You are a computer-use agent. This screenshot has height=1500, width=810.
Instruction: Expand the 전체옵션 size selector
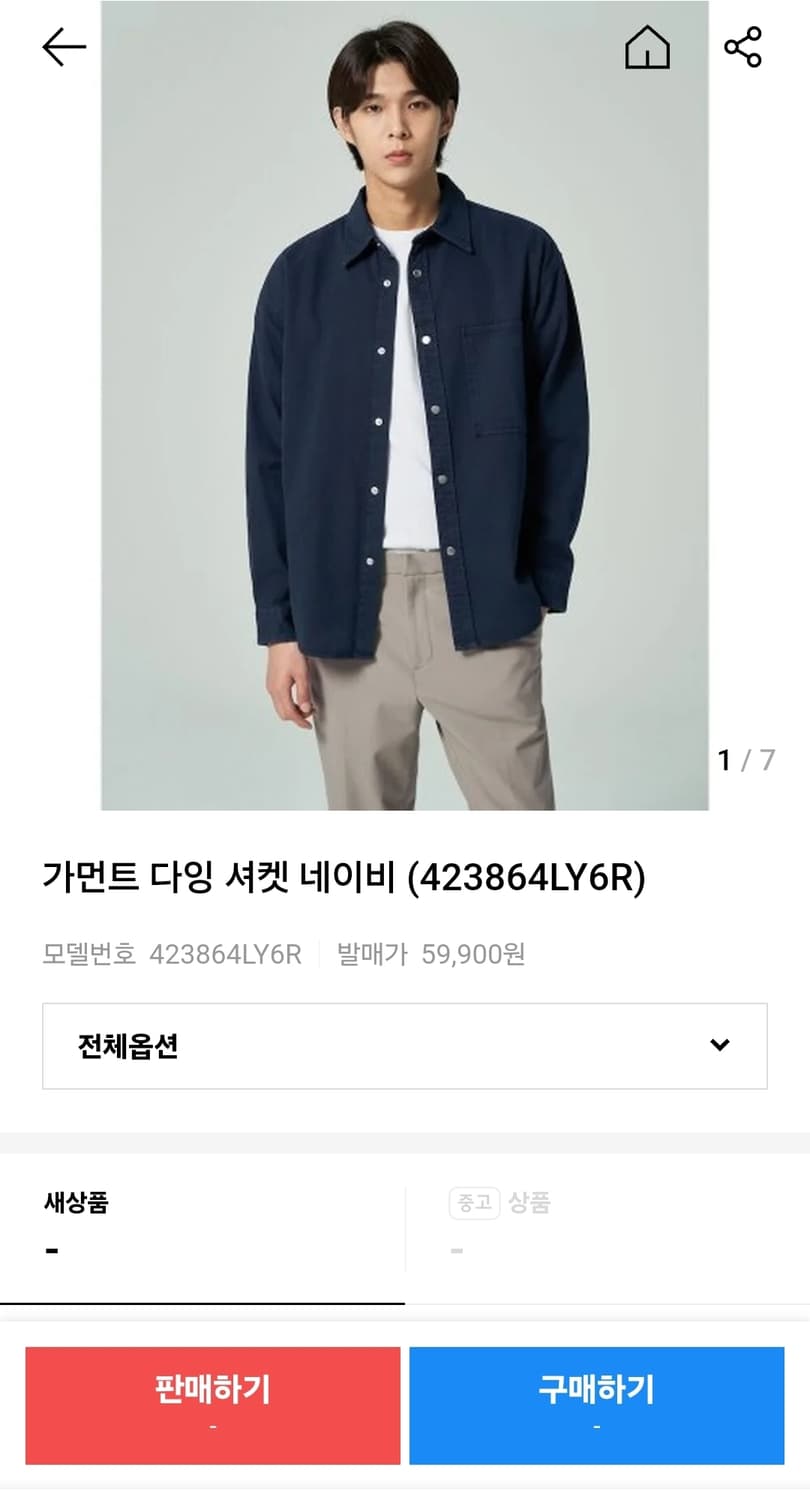tap(404, 1045)
